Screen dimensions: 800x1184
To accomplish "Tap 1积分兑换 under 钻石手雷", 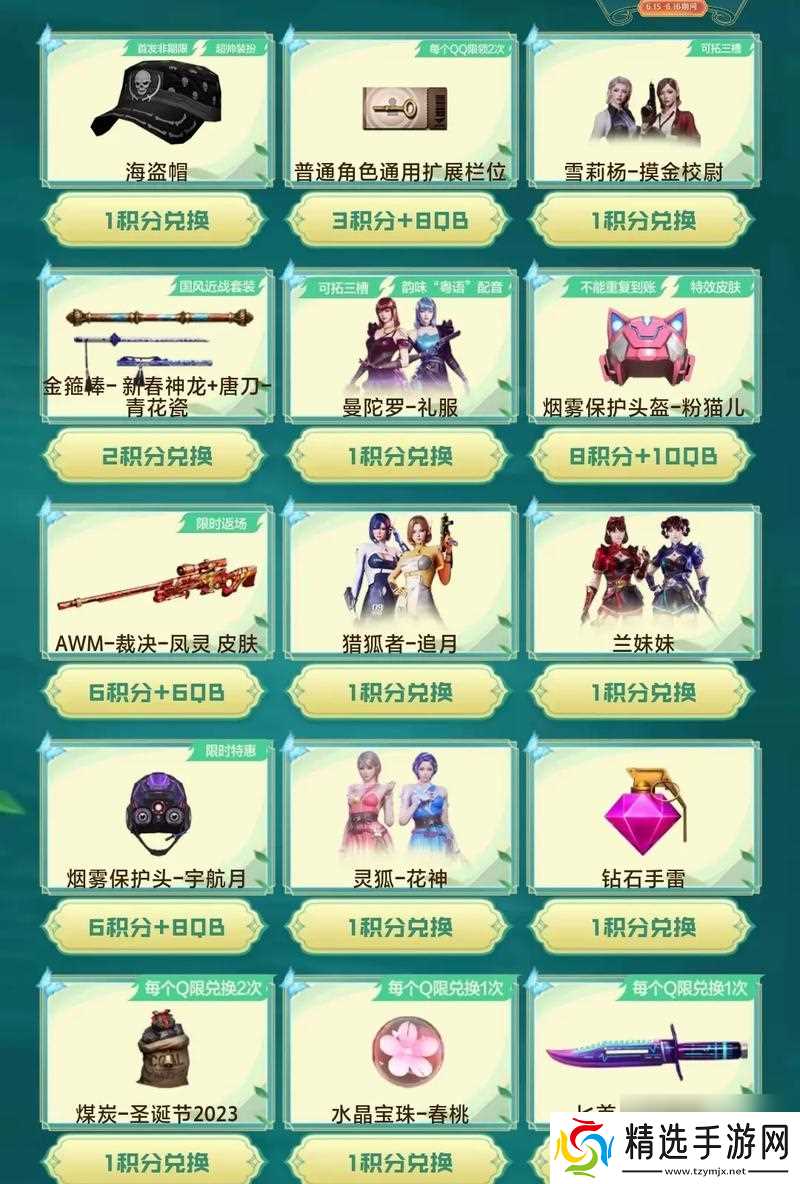I will point(643,927).
